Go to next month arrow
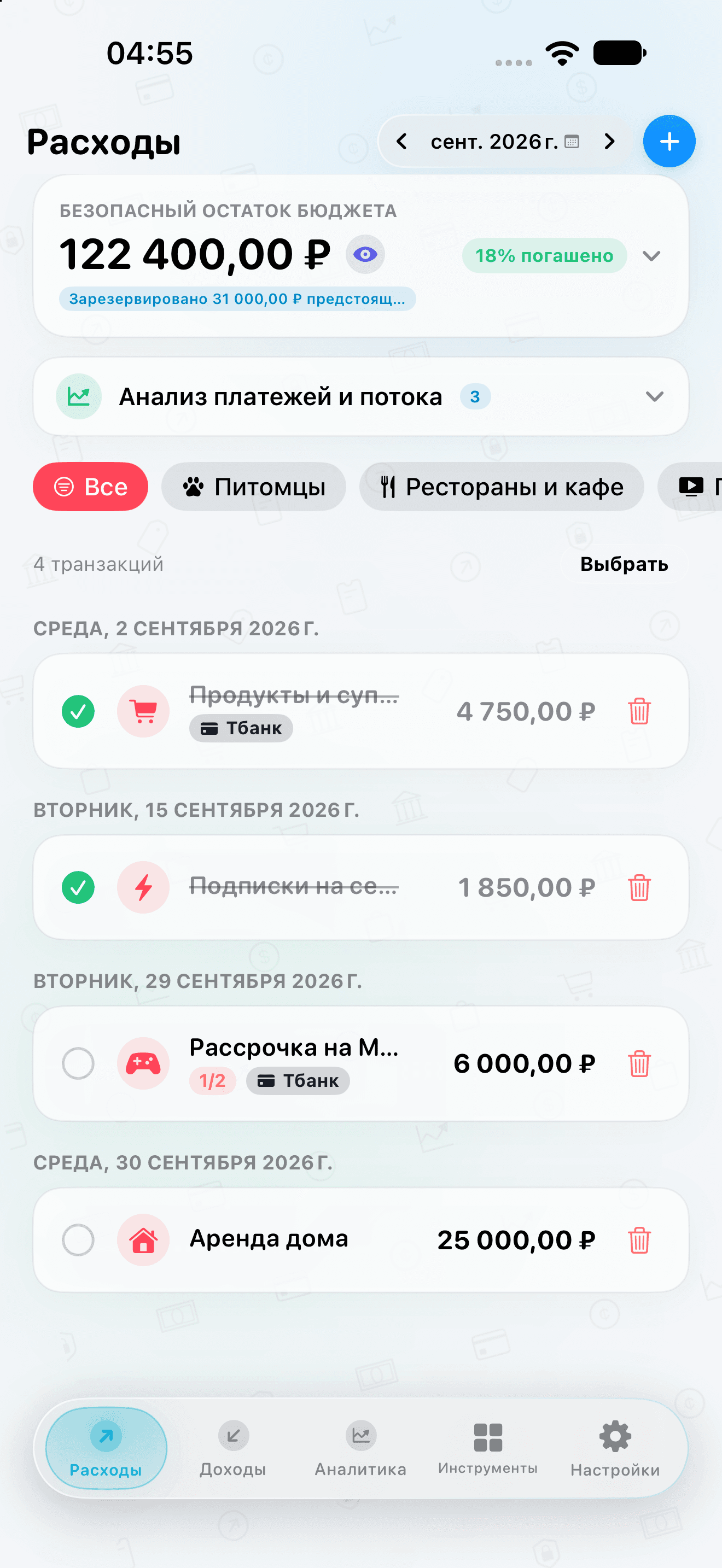The image size is (722, 1568). [x=609, y=142]
